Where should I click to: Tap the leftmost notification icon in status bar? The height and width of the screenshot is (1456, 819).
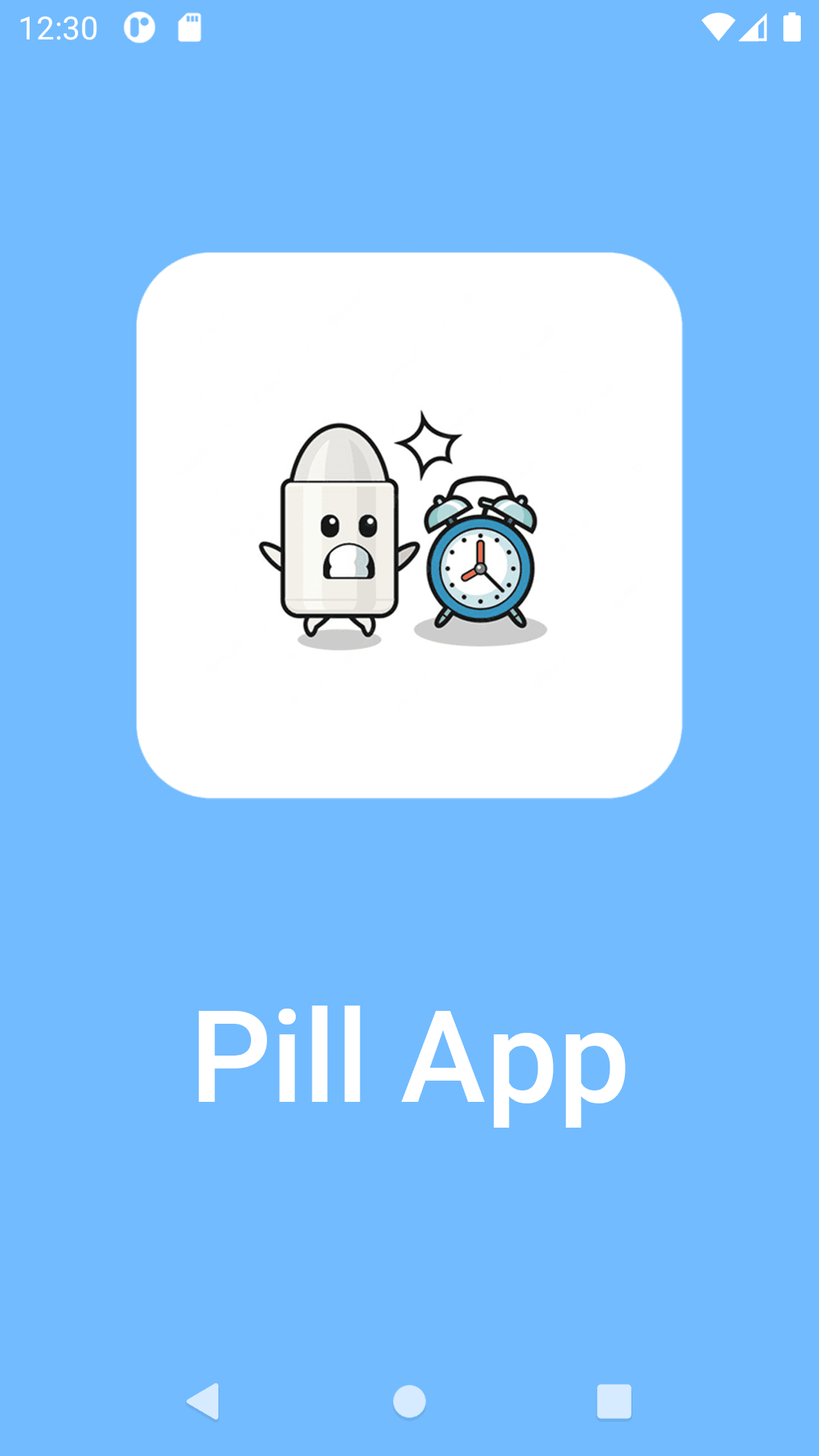(139, 28)
